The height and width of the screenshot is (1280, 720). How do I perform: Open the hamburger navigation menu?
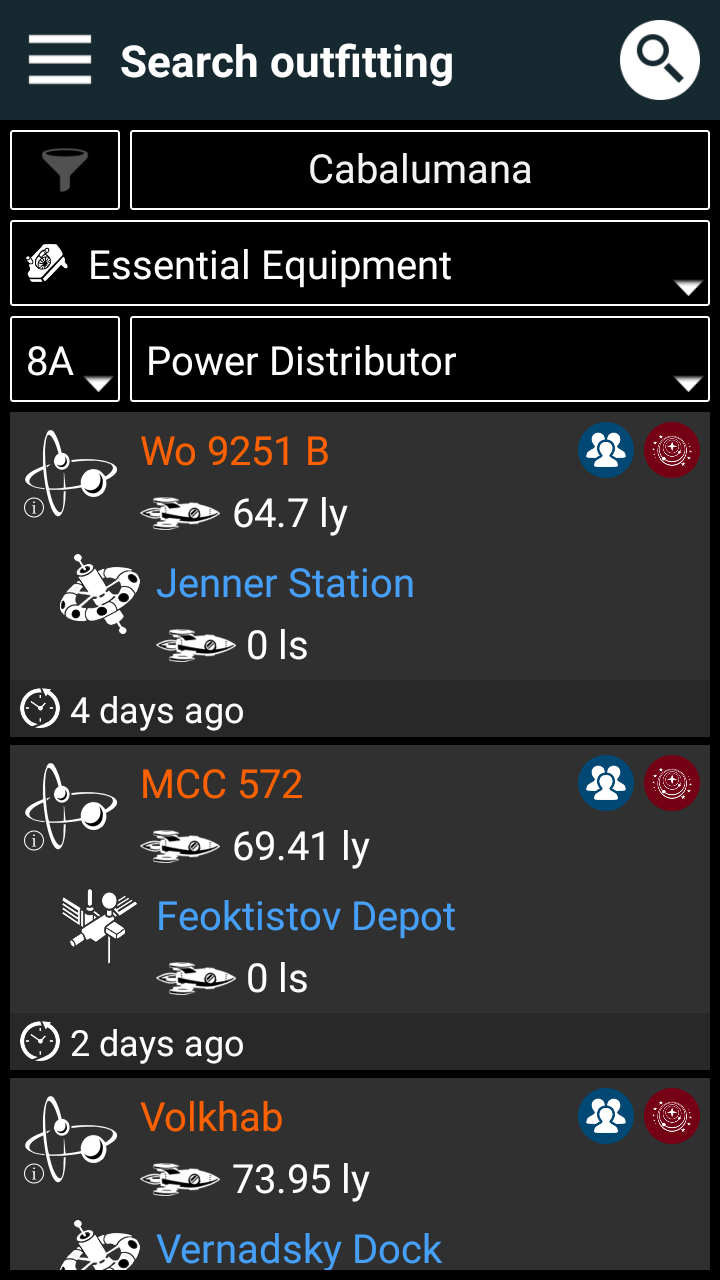point(60,60)
